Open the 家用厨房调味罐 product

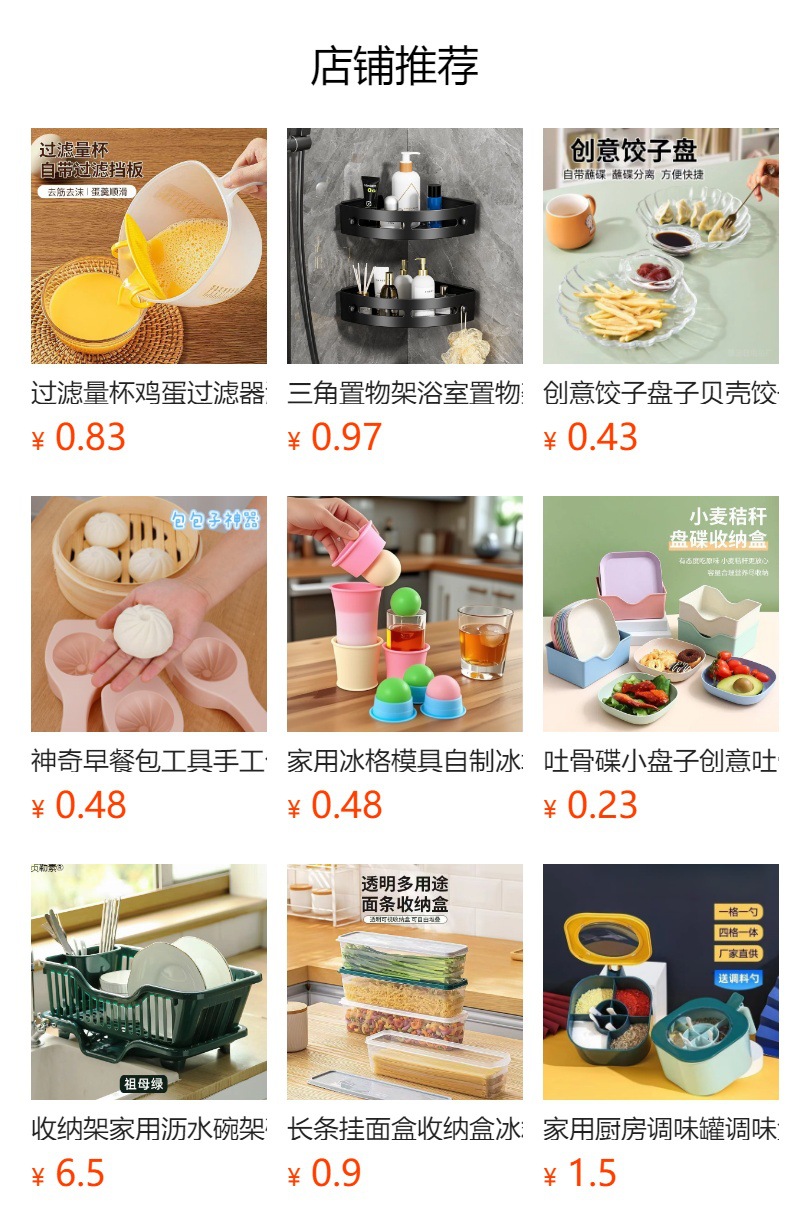661,1028
